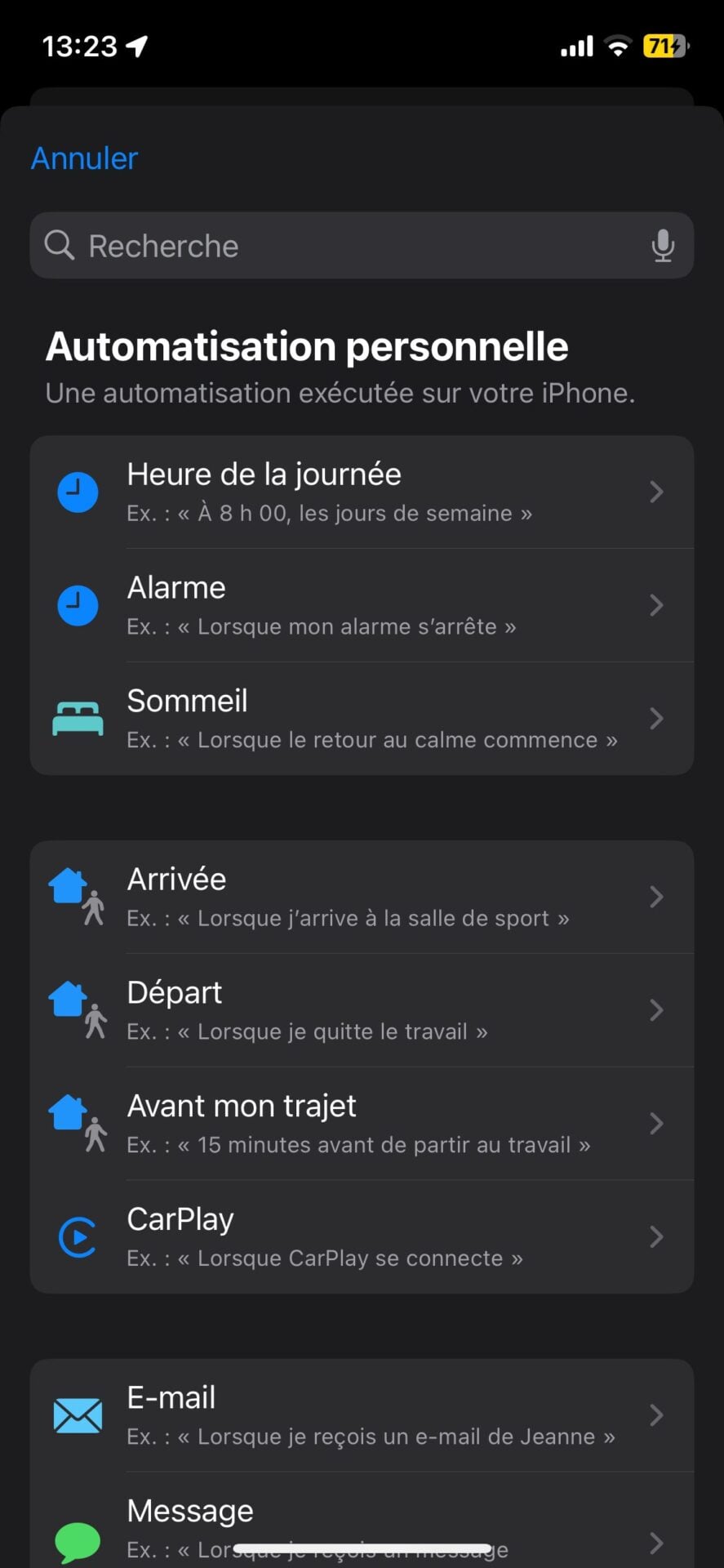Focus the Recherche search field

(x=343, y=246)
